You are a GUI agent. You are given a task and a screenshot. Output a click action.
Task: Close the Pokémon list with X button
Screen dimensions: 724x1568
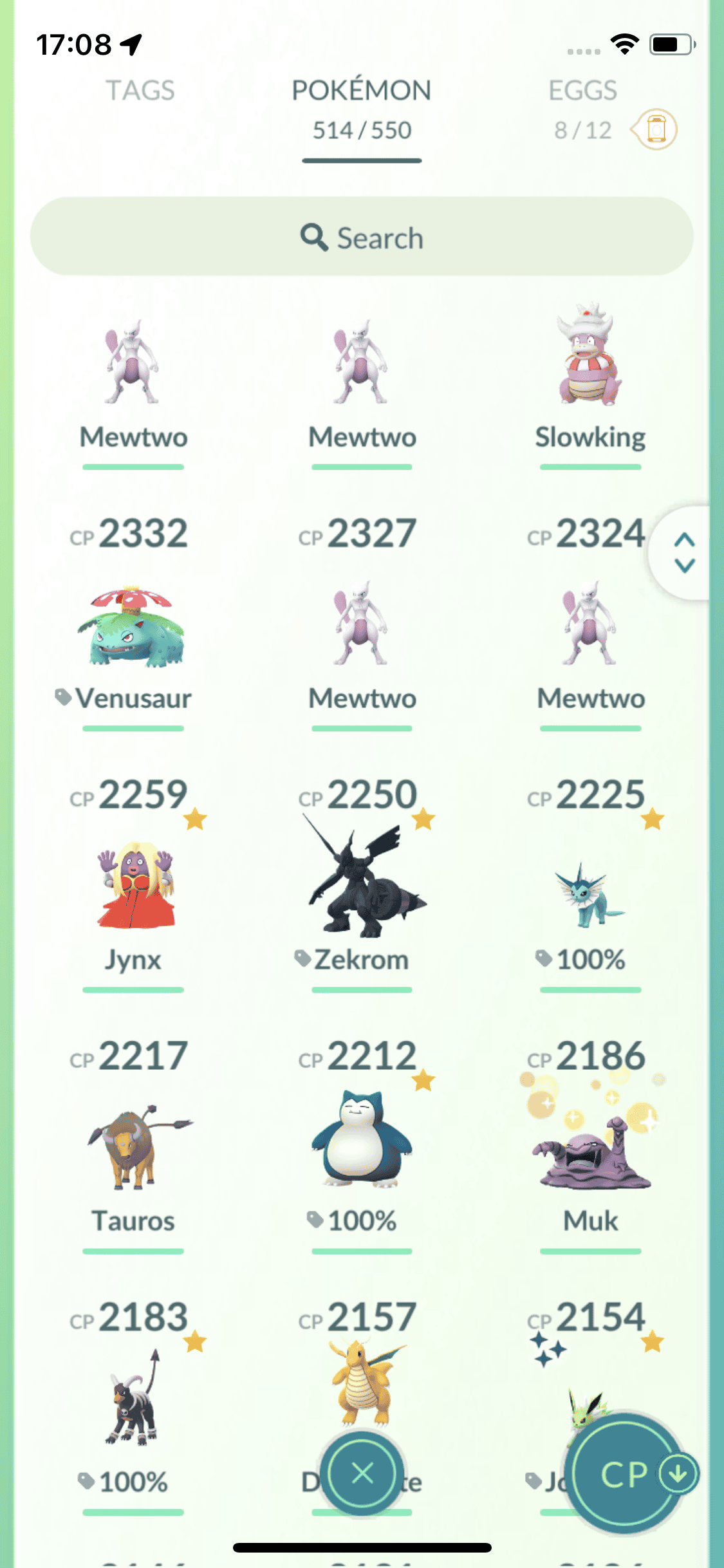pyautogui.click(x=362, y=1473)
